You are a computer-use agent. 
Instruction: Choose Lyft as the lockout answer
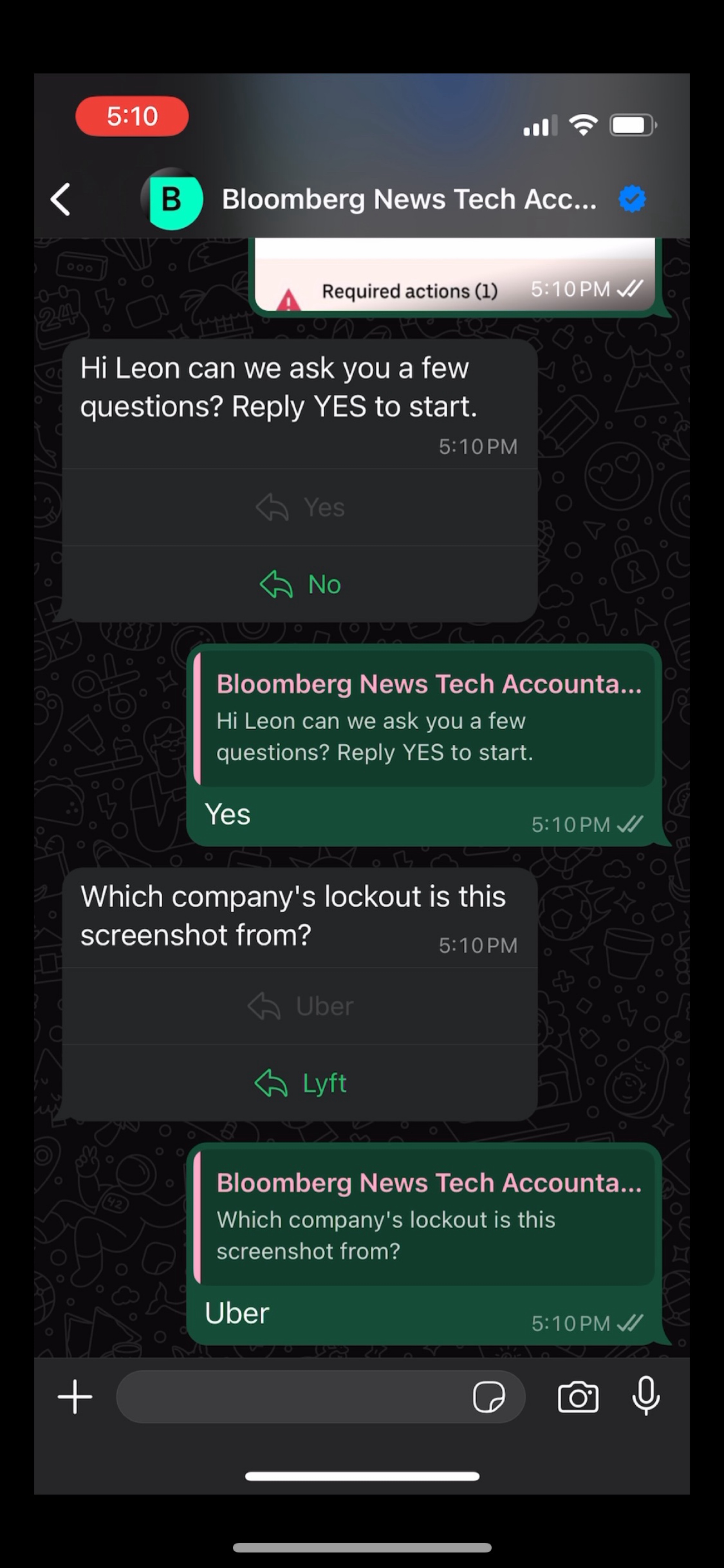[x=300, y=1084]
